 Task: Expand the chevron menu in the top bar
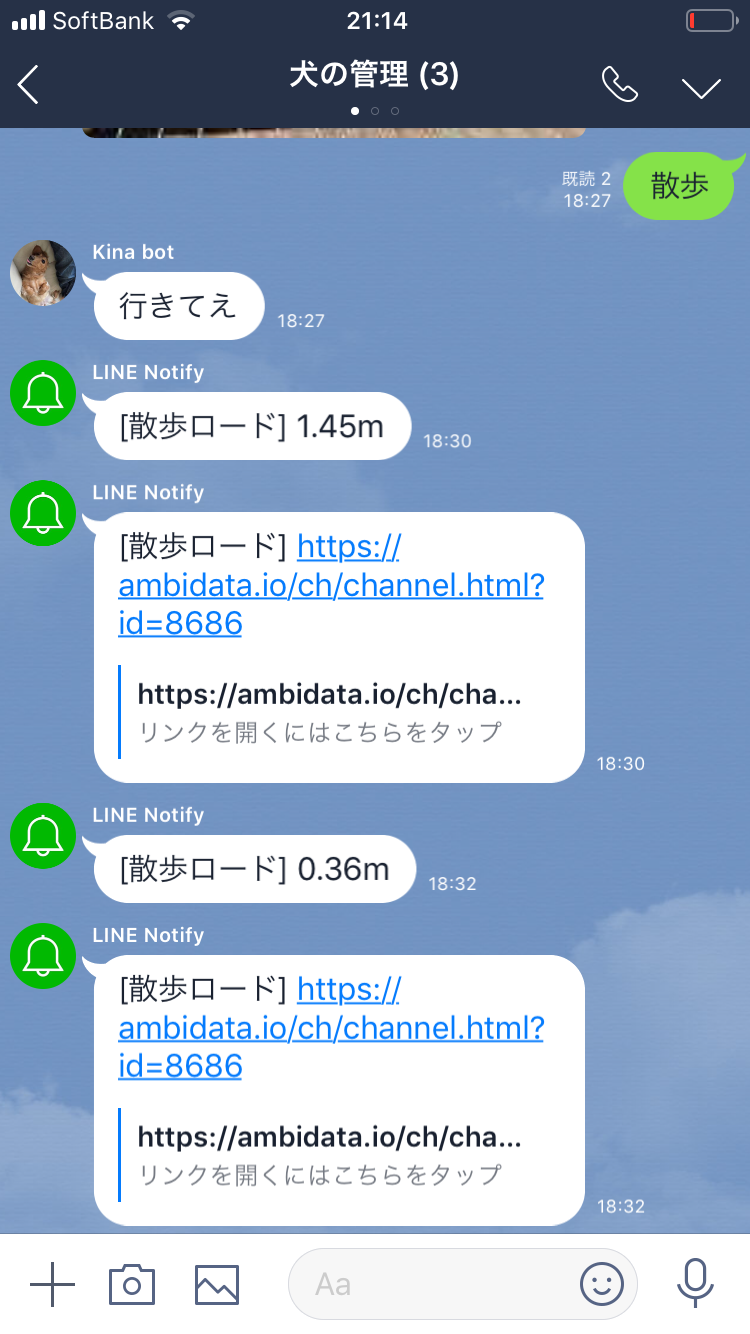click(700, 86)
